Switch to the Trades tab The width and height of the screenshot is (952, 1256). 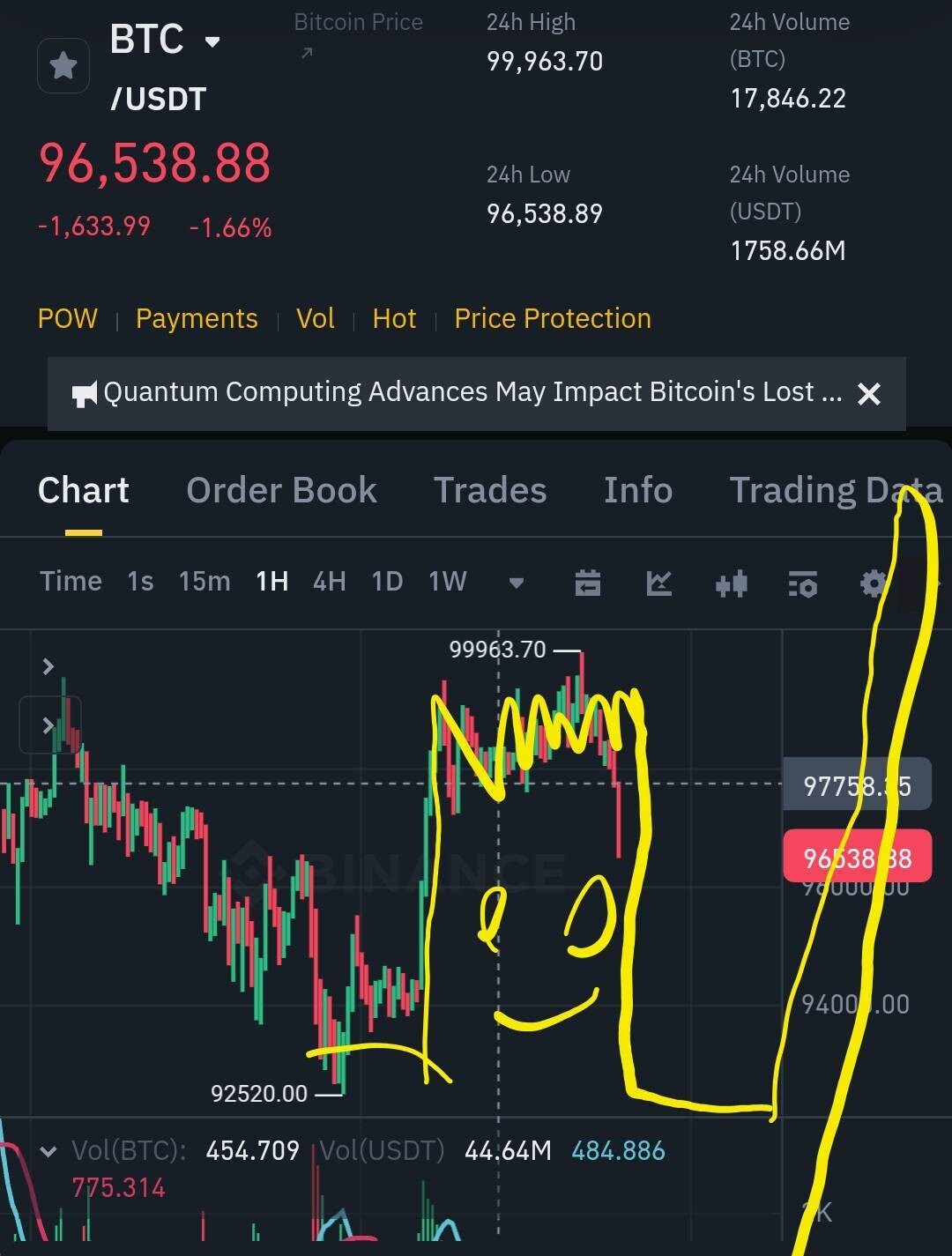pyautogui.click(x=490, y=490)
